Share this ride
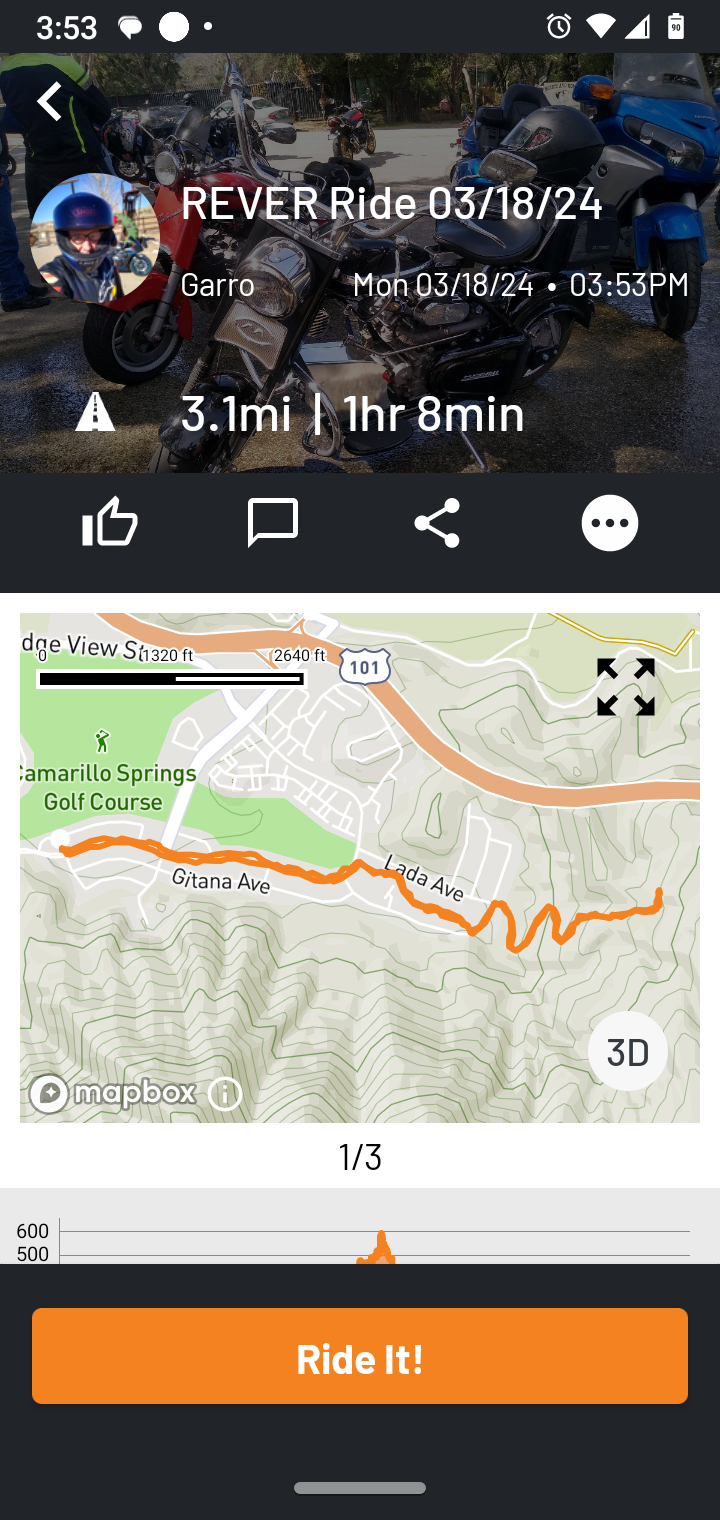The height and width of the screenshot is (1520, 720). tap(437, 522)
